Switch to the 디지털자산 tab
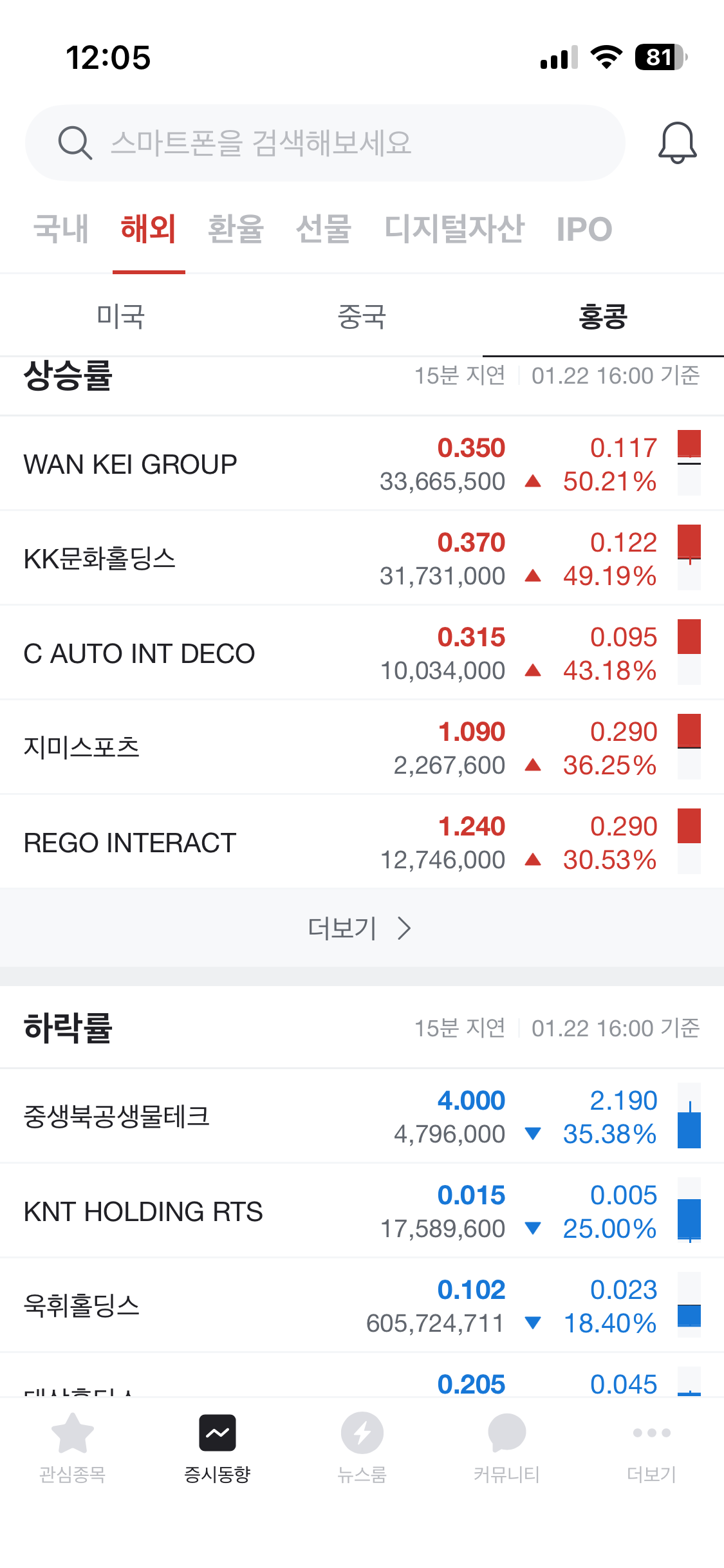Screen dimensions: 724x1568 click(454, 229)
